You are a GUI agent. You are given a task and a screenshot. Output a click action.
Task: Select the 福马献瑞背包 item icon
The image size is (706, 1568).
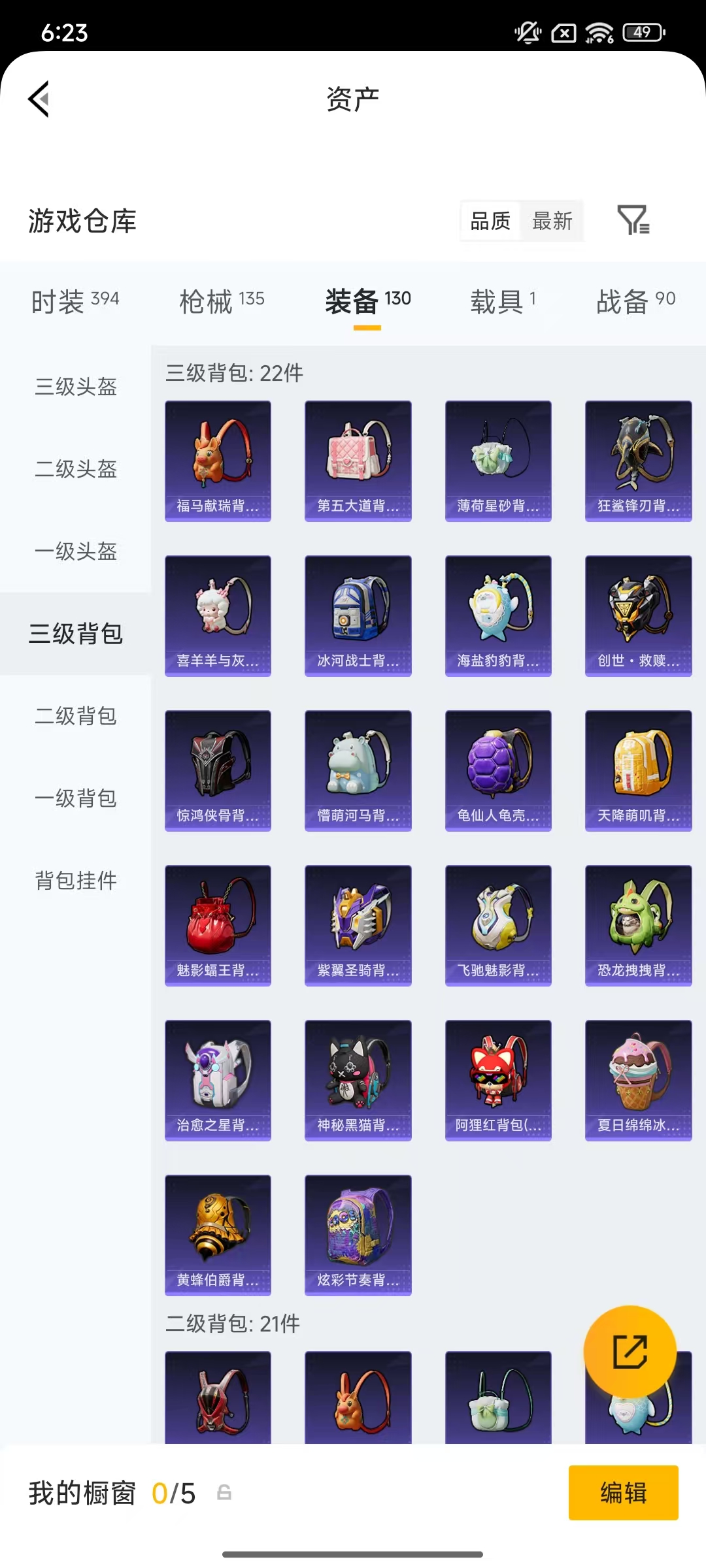pyautogui.click(x=218, y=459)
